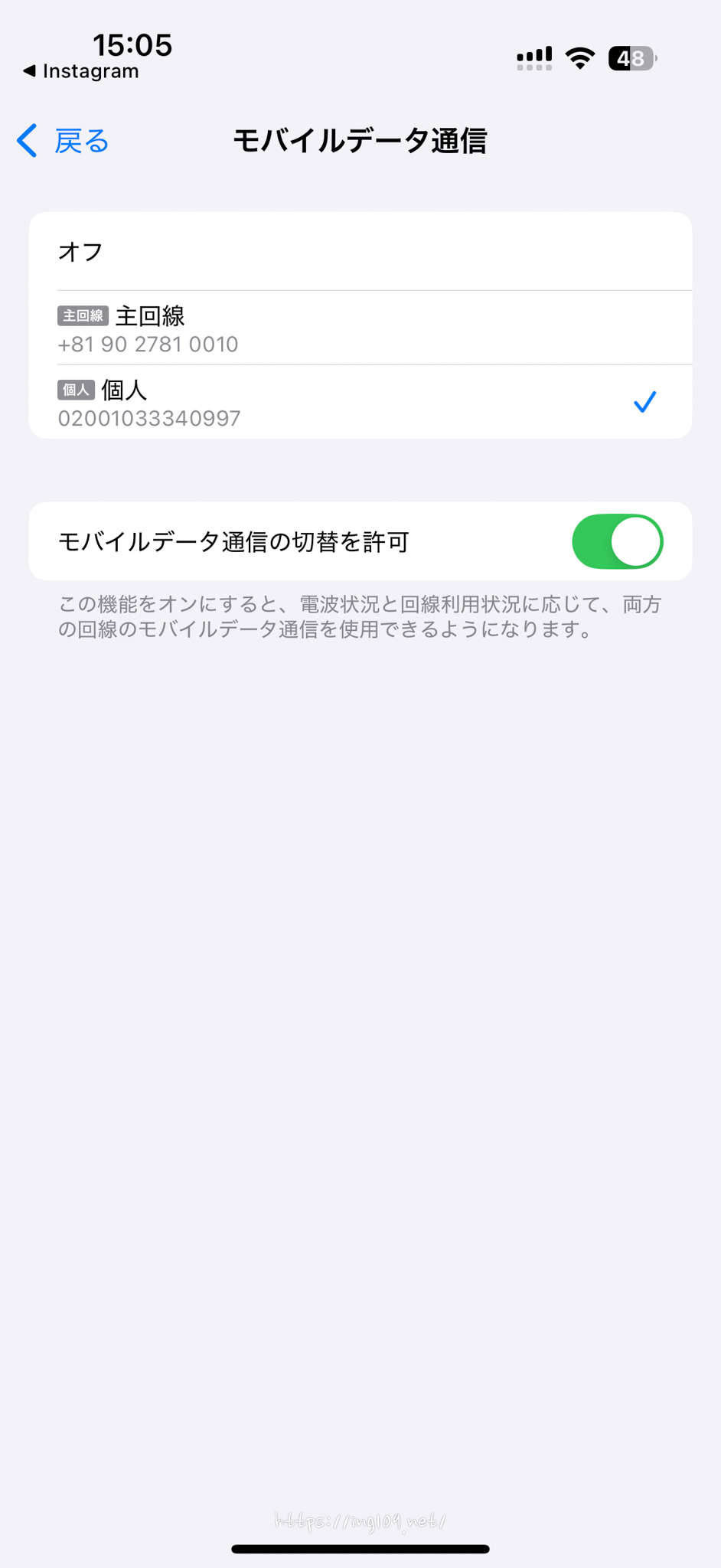Screen dimensions: 721x1568
Task: Select オフ for mobile data
Action: (360, 252)
